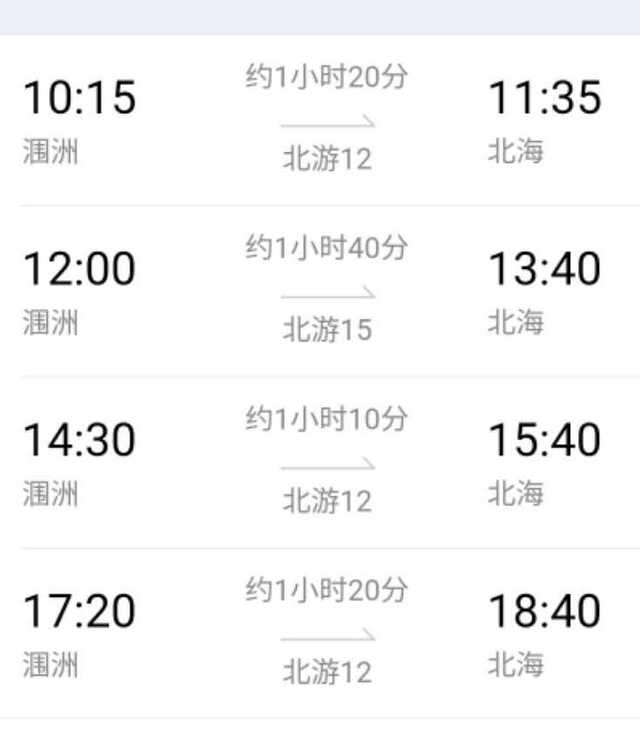The height and width of the screenshot is (737, 640).
Task: Open the 12:00 北游15 sailing
Action: click(x=320, y=291)
